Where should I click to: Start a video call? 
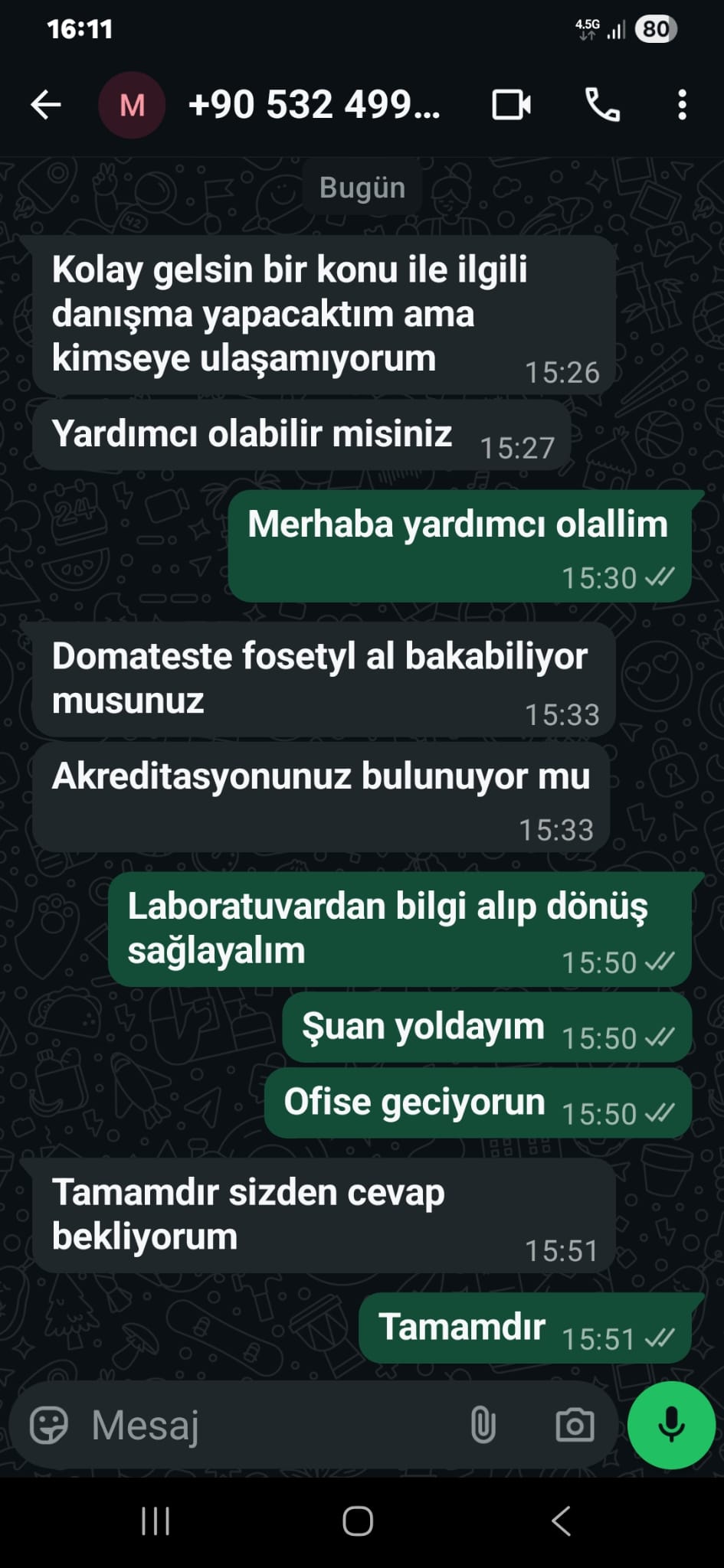(511, 105)
